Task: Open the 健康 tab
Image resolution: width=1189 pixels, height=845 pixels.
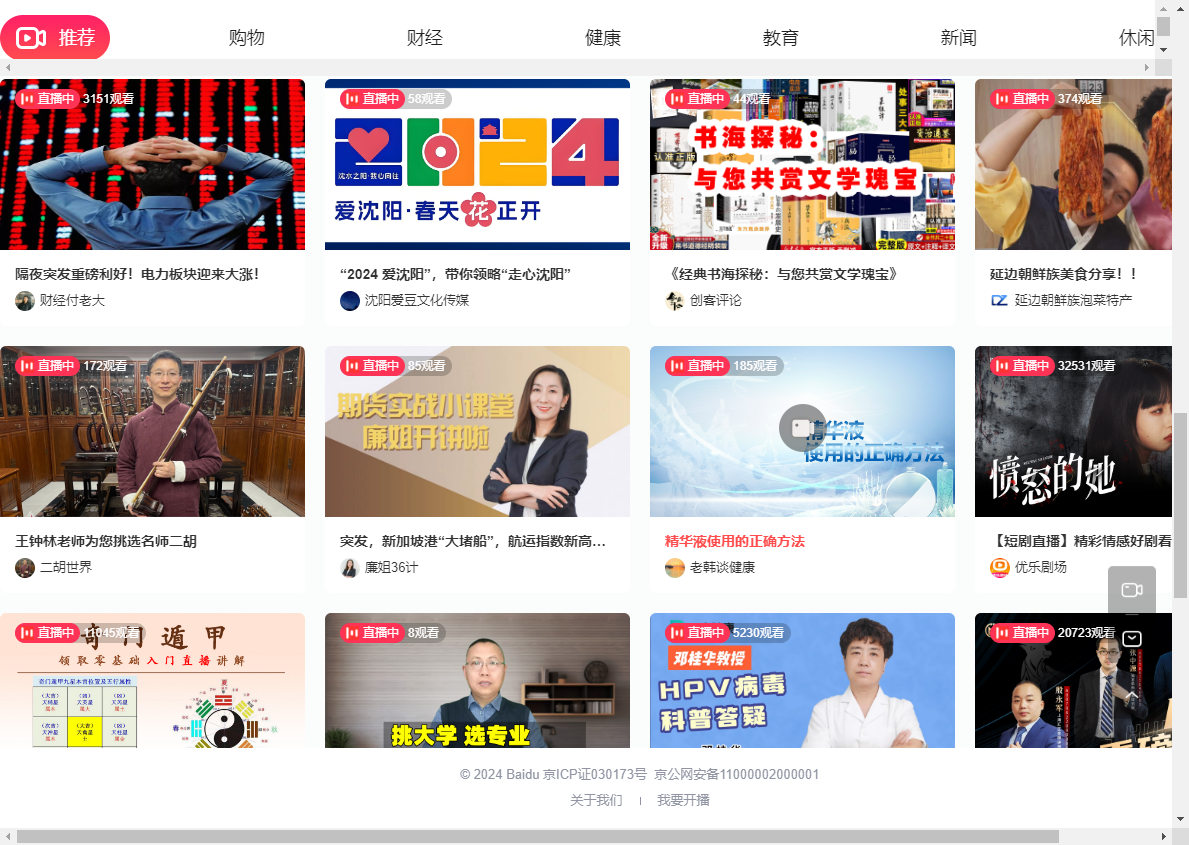Action: pos(603,38)
